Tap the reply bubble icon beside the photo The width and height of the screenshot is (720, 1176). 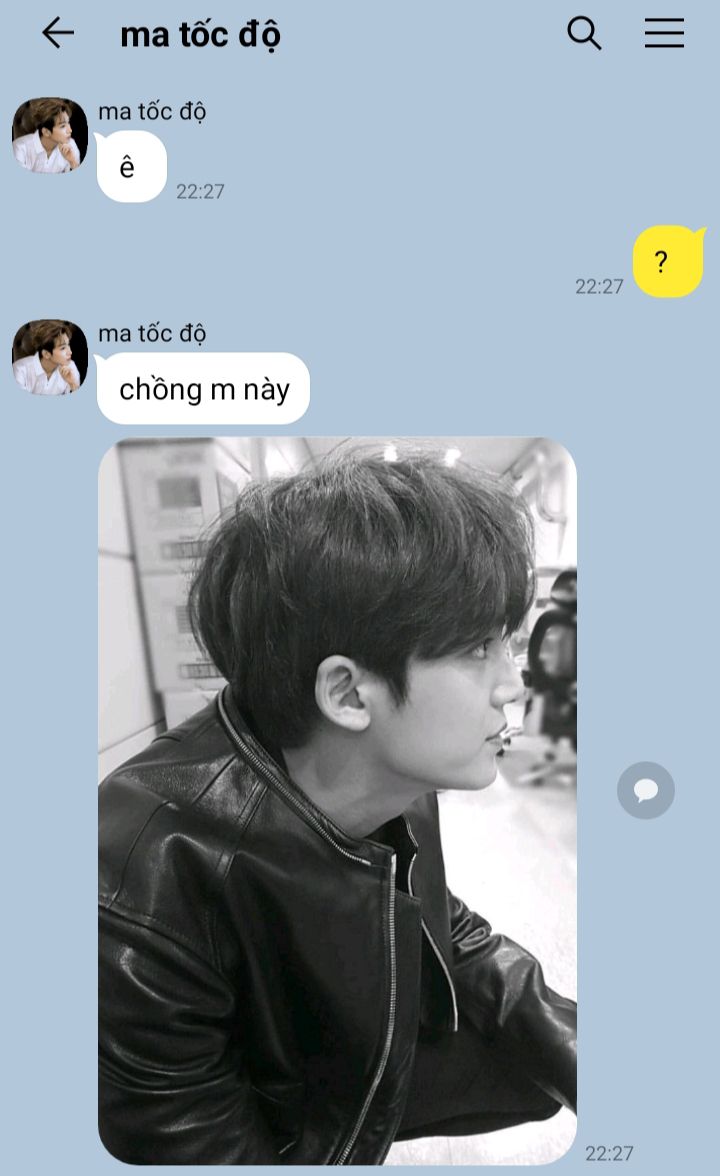646,791
